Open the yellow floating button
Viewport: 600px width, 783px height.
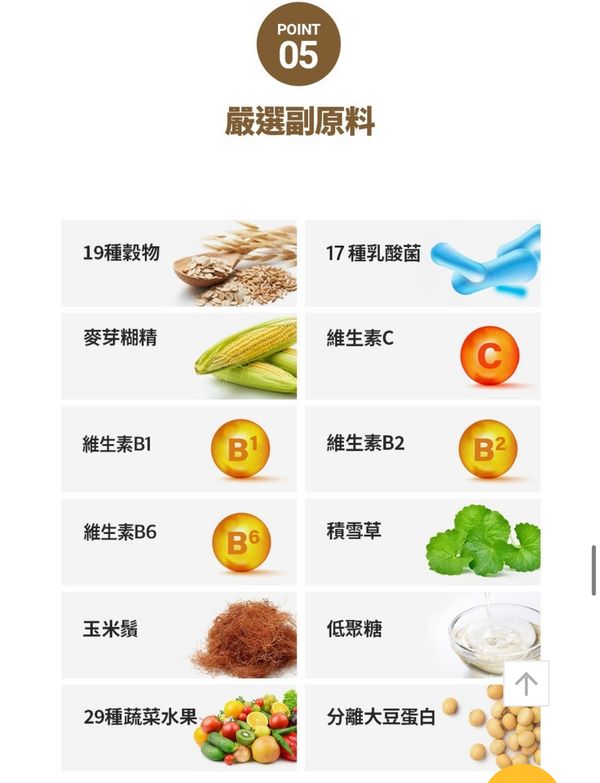[523, 774]
